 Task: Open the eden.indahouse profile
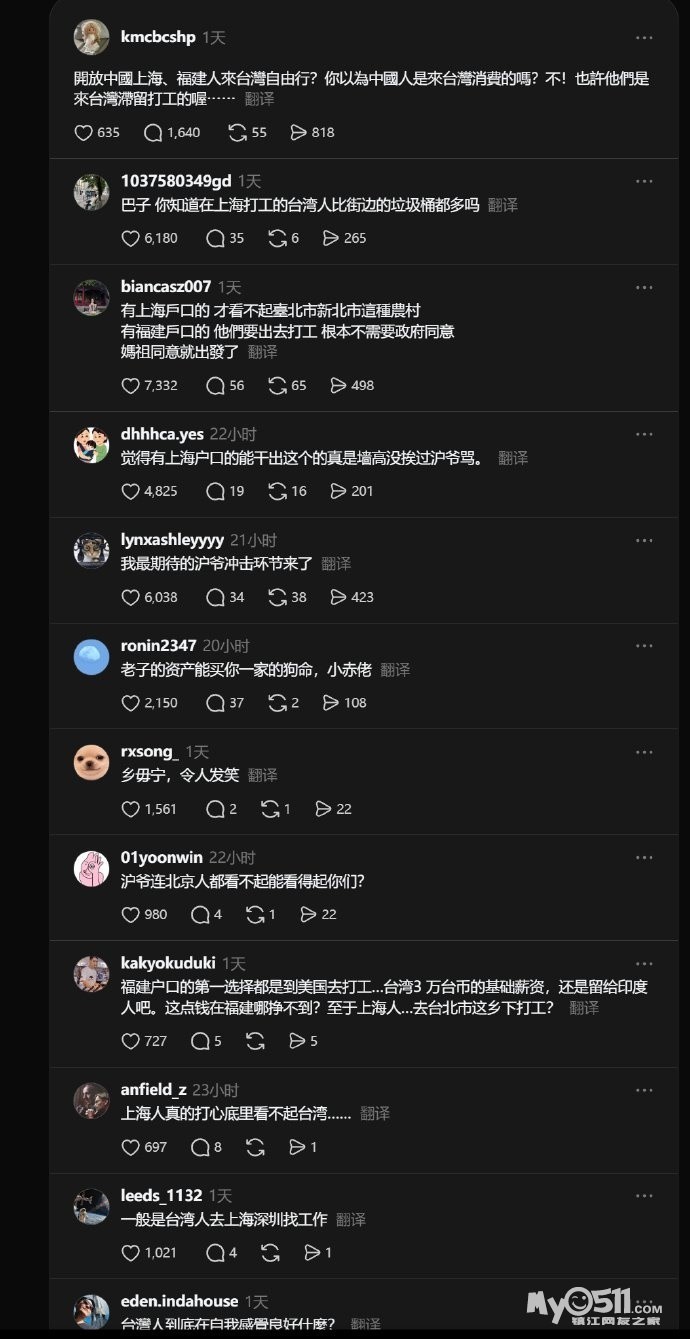179,1301
